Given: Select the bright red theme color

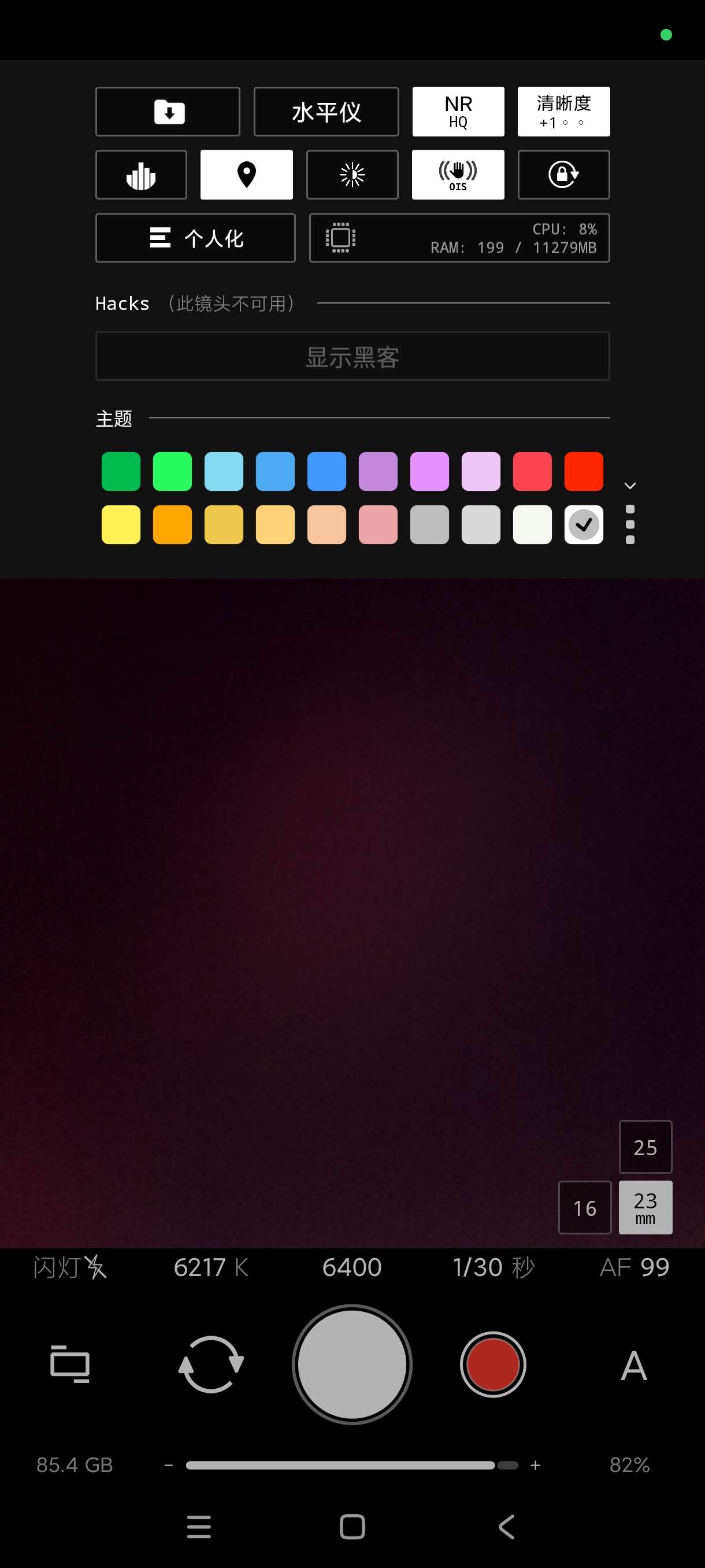Looking at the screenshot, I should [583, 471].
